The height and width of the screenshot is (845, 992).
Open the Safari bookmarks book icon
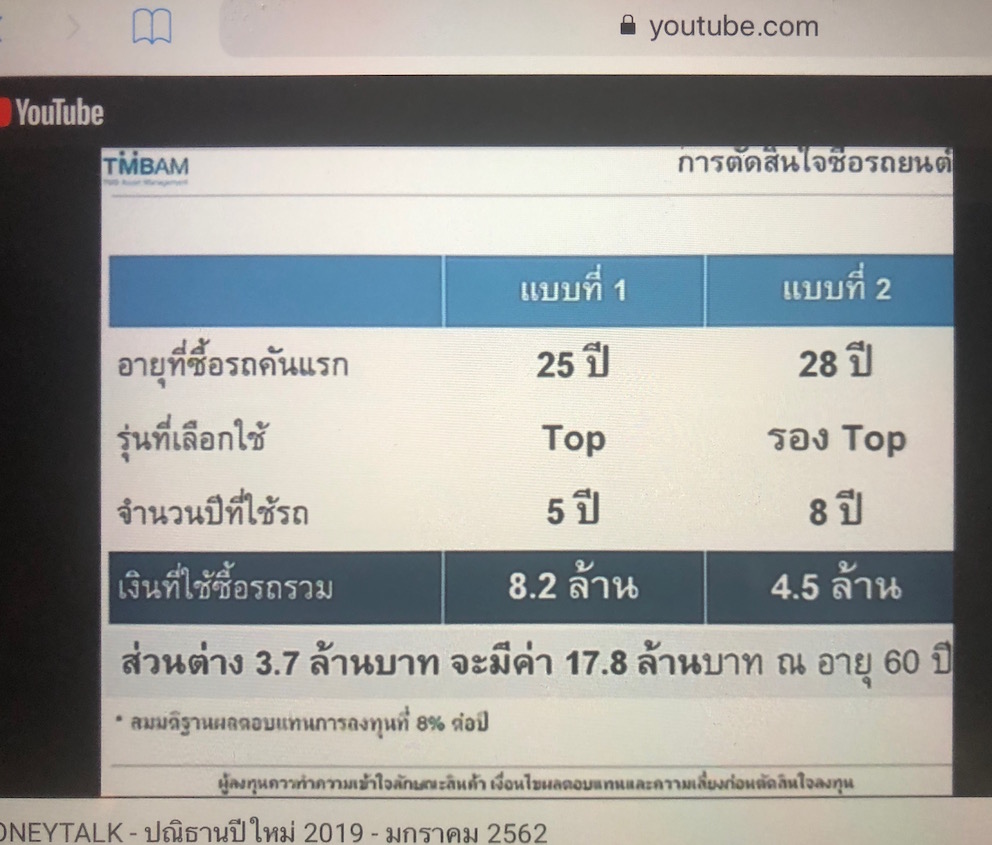click(152, 27)
